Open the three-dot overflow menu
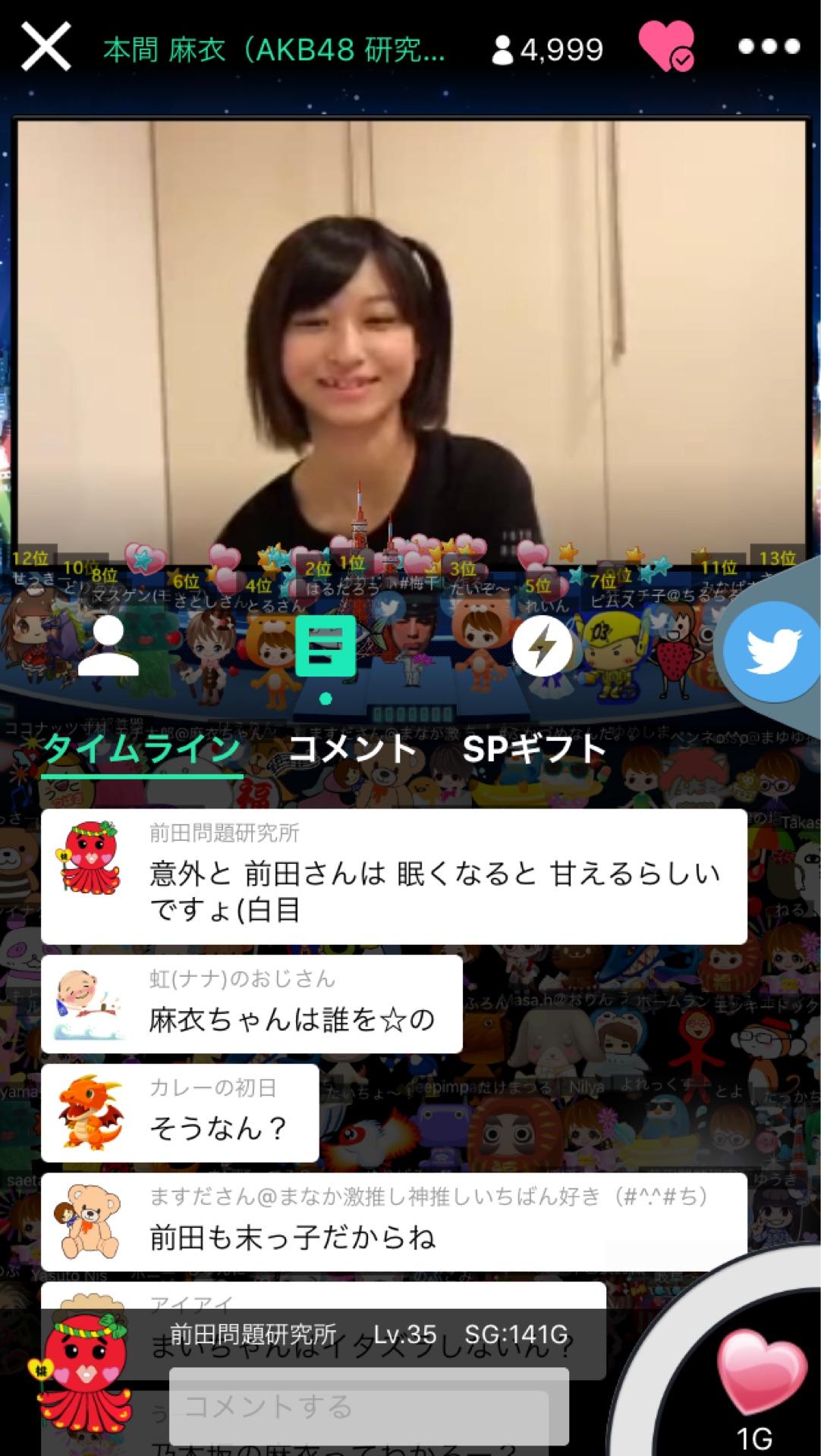The image size is (821, 1456). 769,47
